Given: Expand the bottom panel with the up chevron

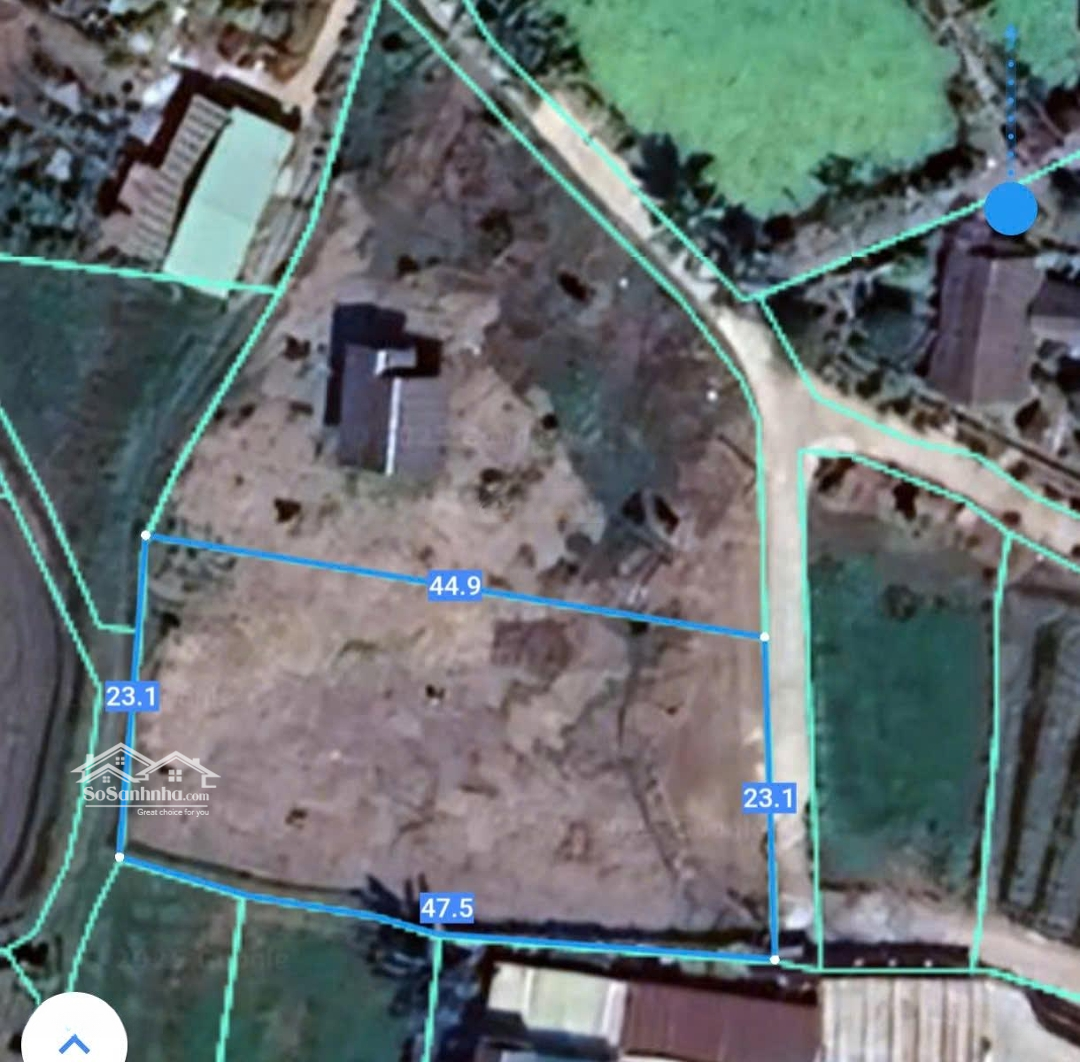Looking at the screenshot, I should tap(74, 1041).
